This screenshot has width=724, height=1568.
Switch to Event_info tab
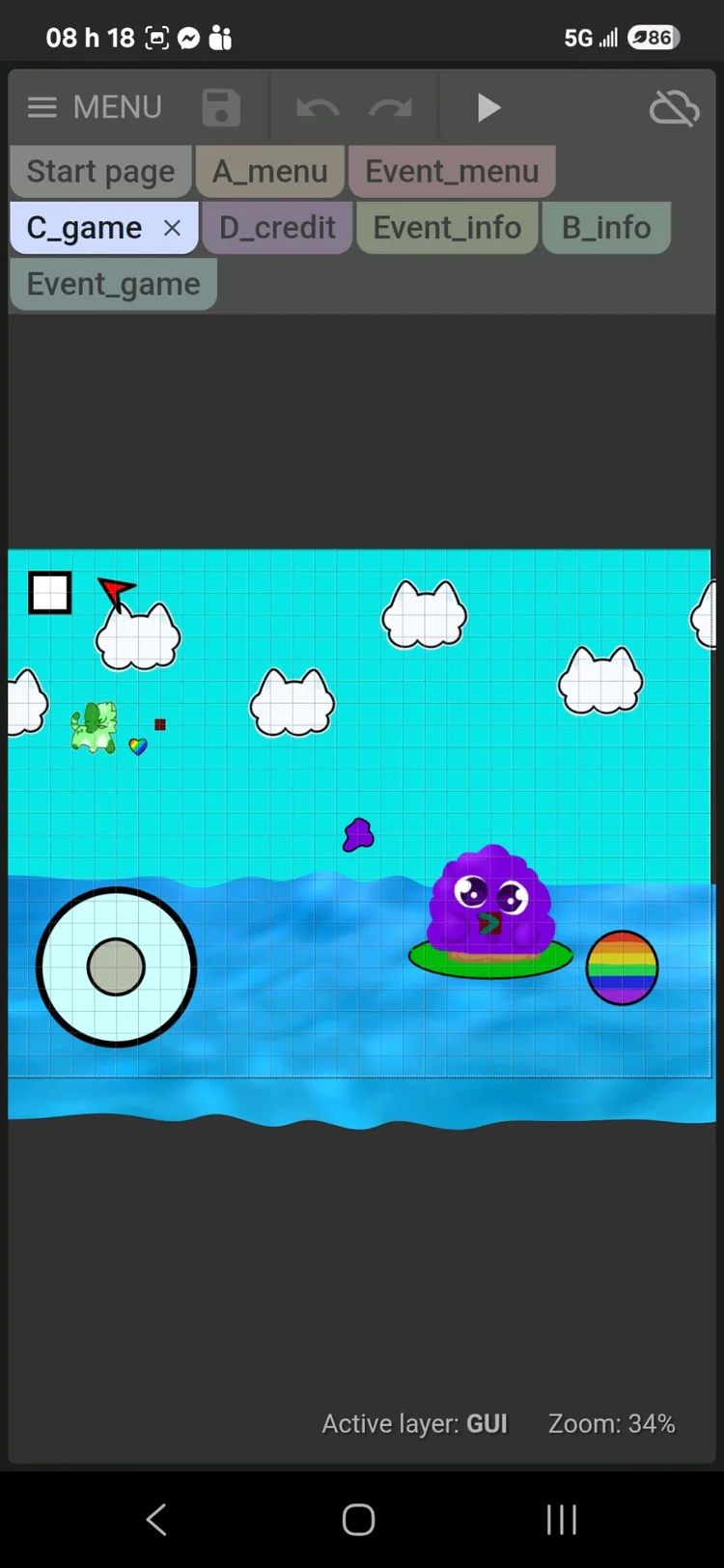pyautogui.click(x=447, y=228)
